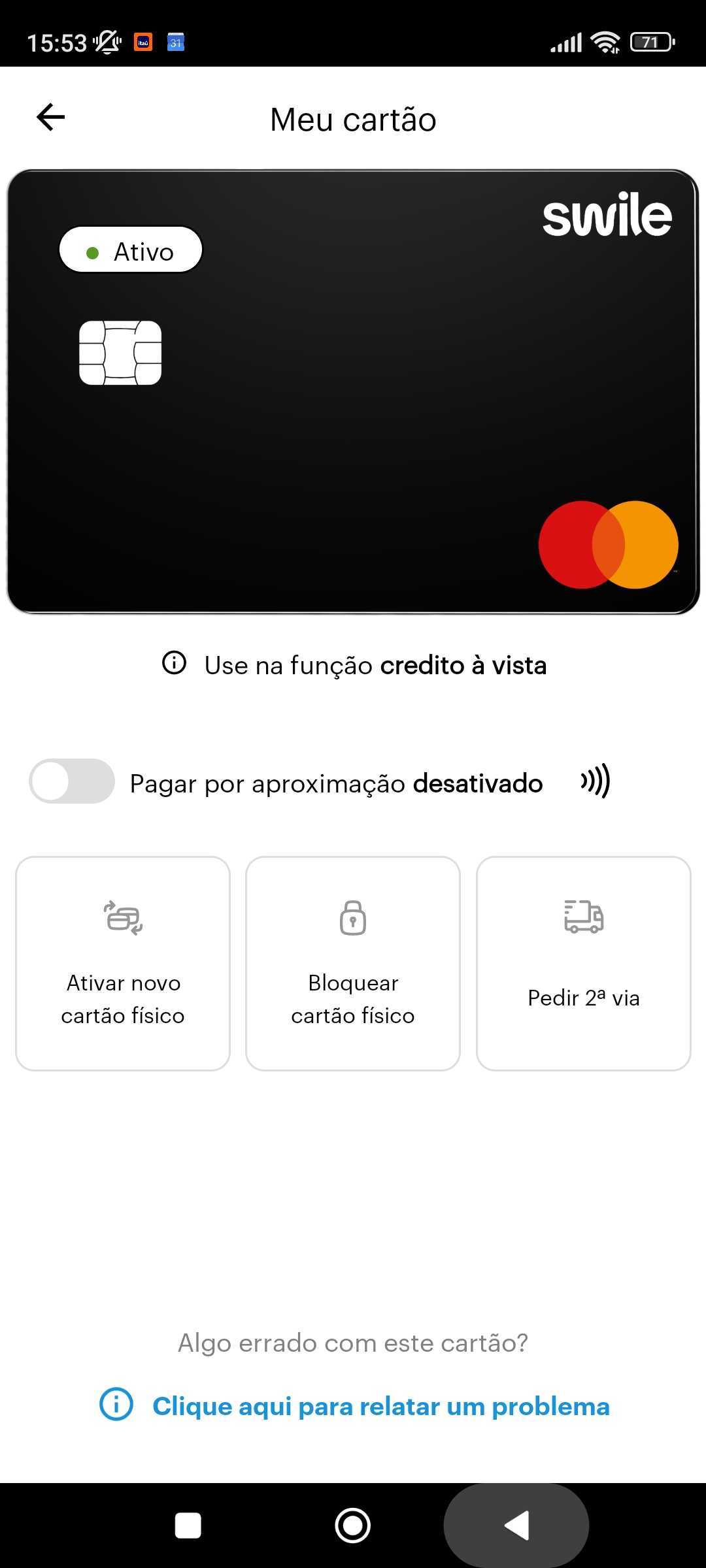706x1568 pixels.
Task: Tap the Itaú icon in the status bar
Action: [143, 42]
